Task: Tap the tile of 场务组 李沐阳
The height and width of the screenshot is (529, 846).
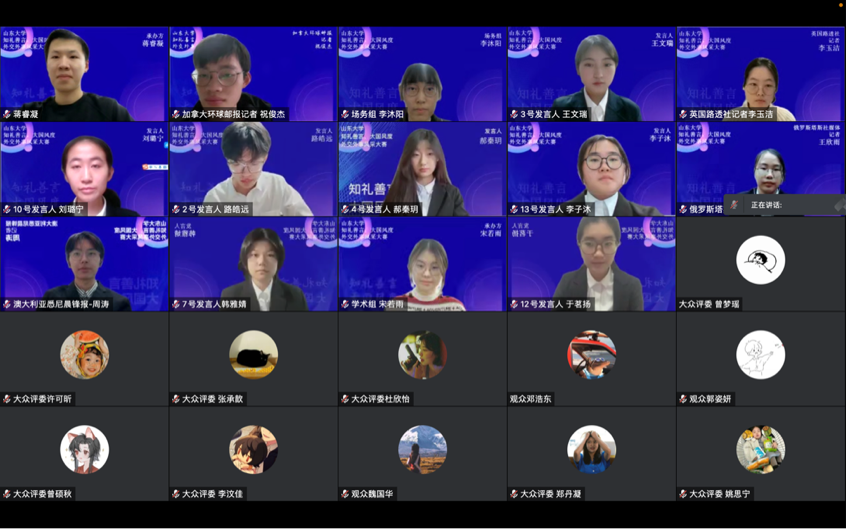Action: pos(422,72)
